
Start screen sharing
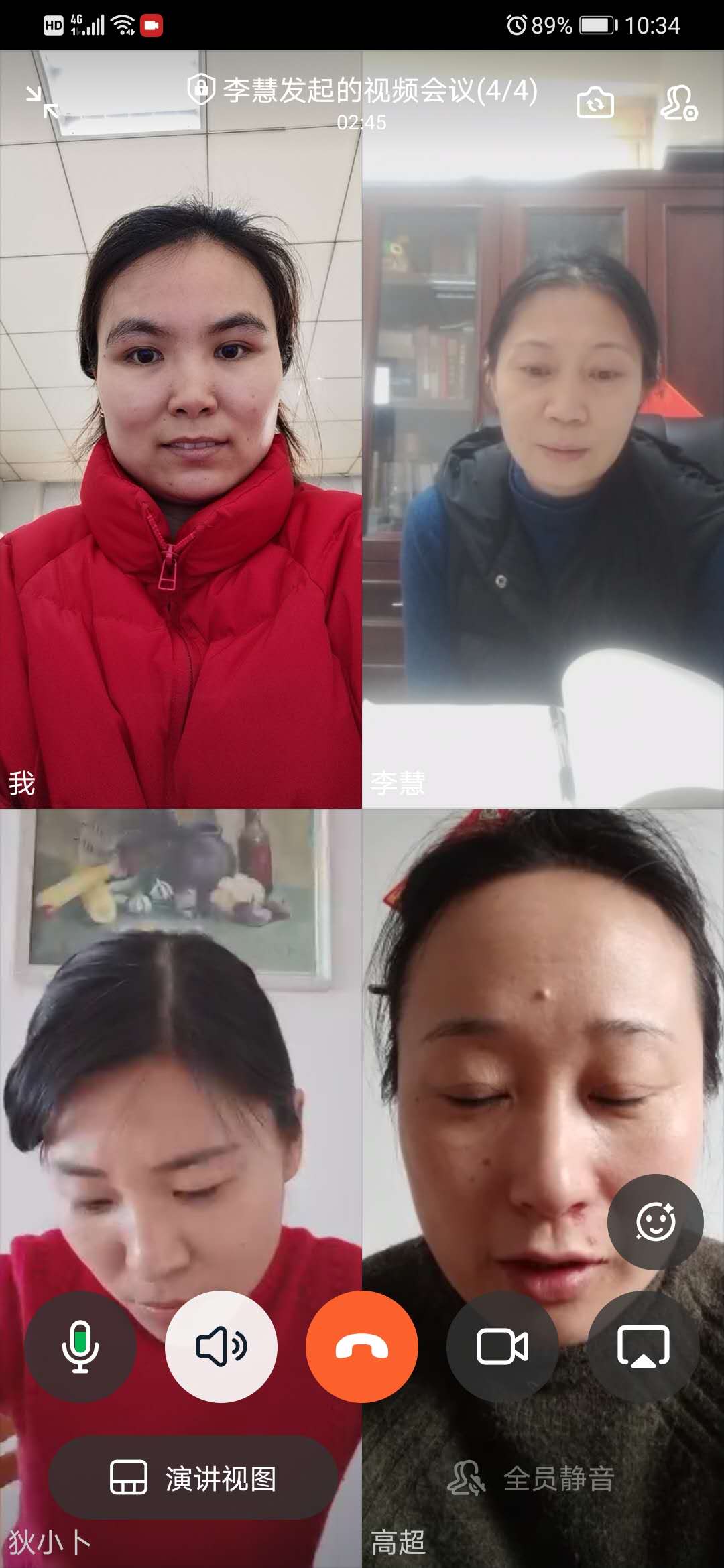(643, 1347)
